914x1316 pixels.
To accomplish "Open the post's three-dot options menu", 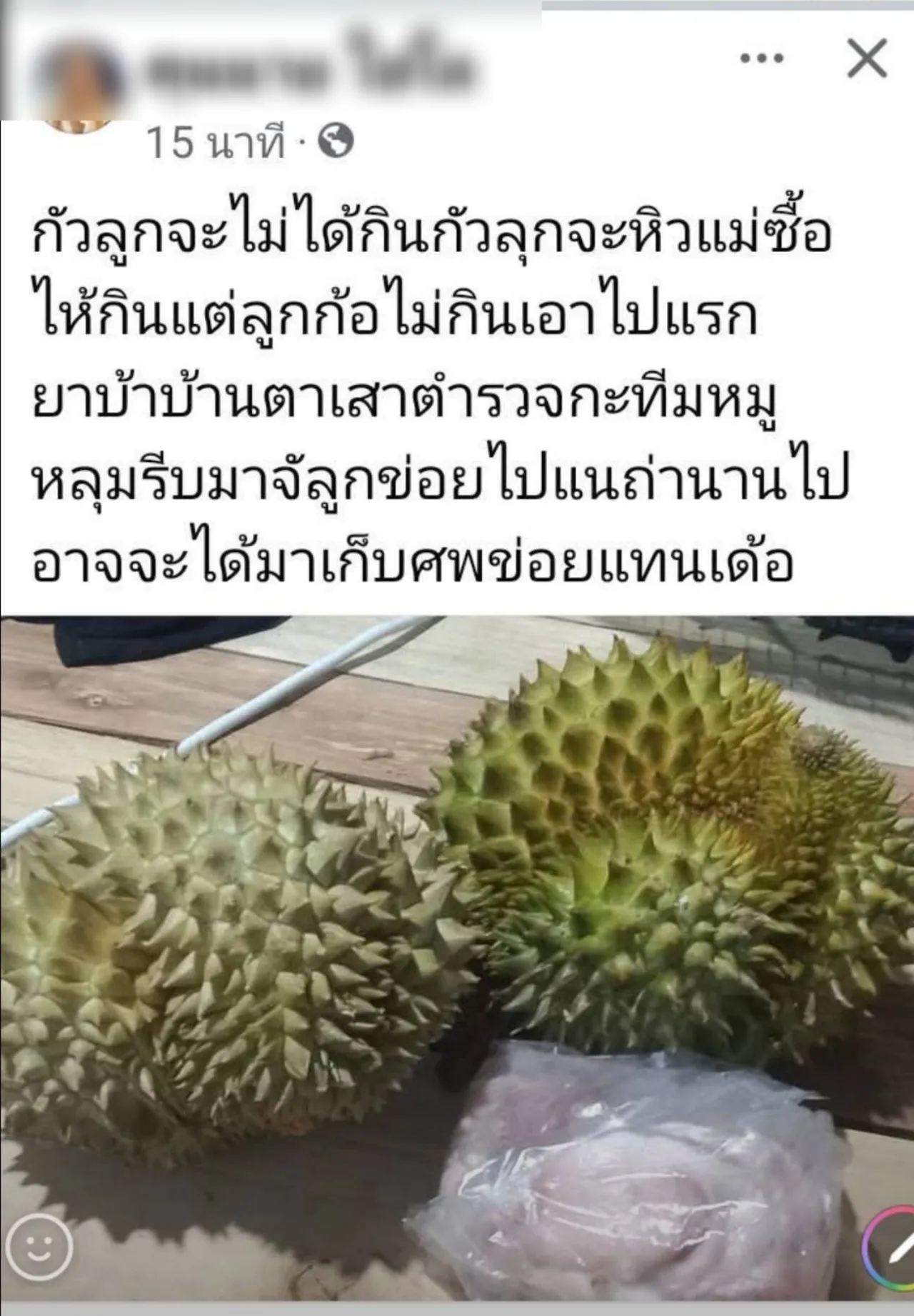I will point(762,59).
